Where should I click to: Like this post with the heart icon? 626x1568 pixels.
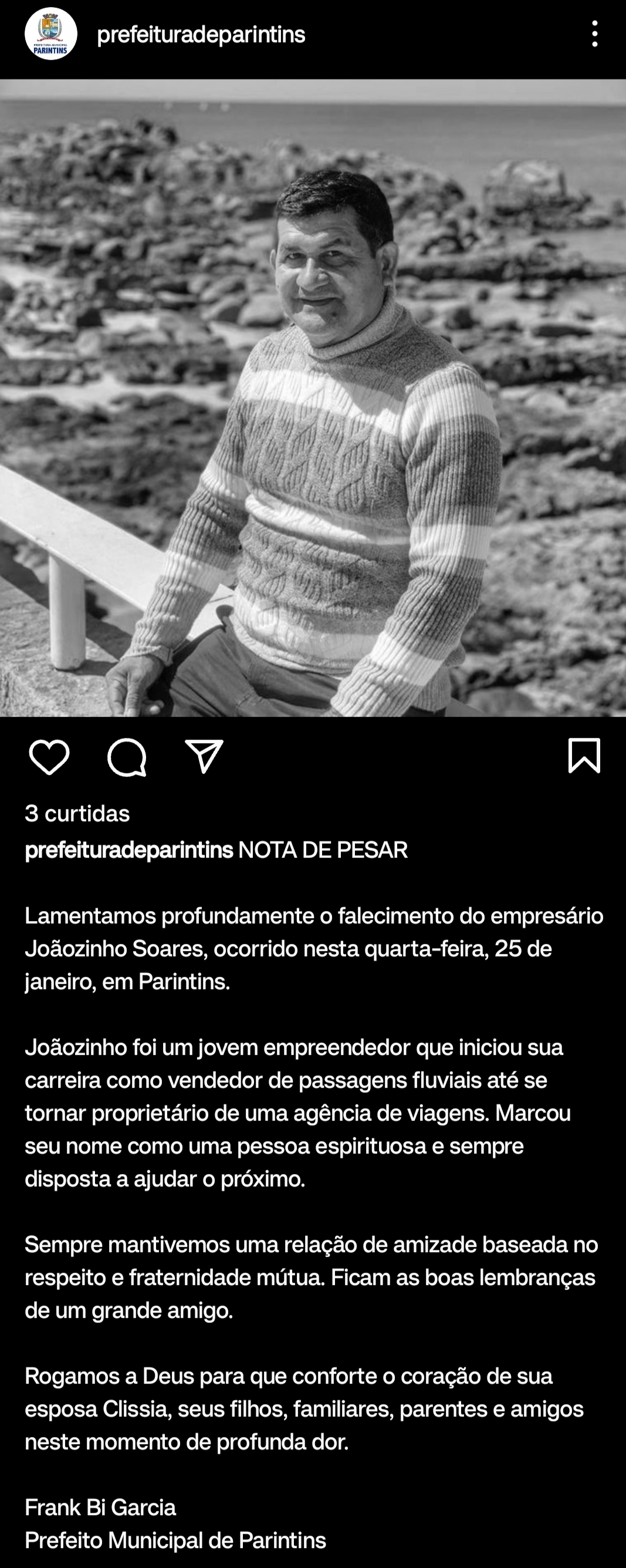49,757
